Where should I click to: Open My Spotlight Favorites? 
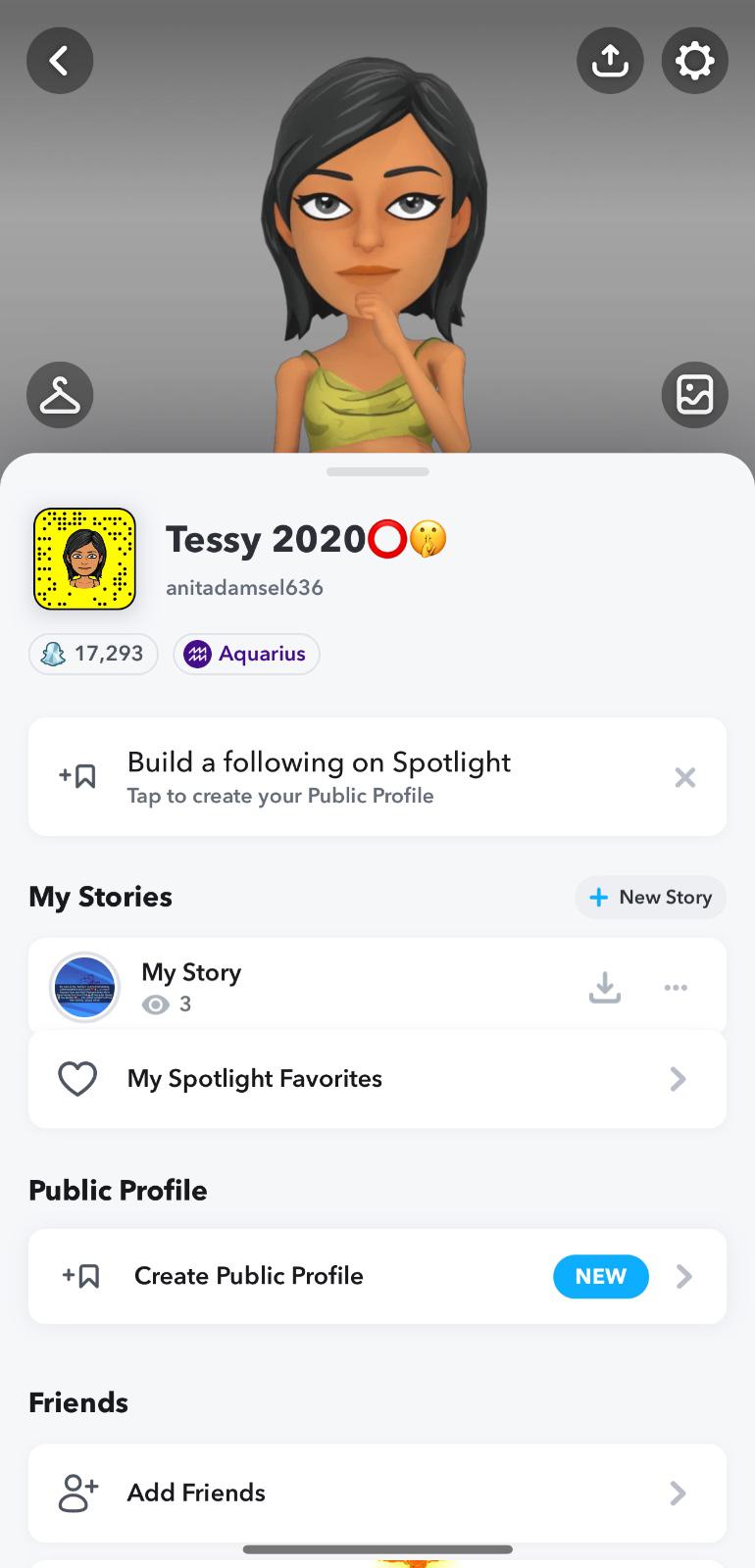coord(377,1078)
